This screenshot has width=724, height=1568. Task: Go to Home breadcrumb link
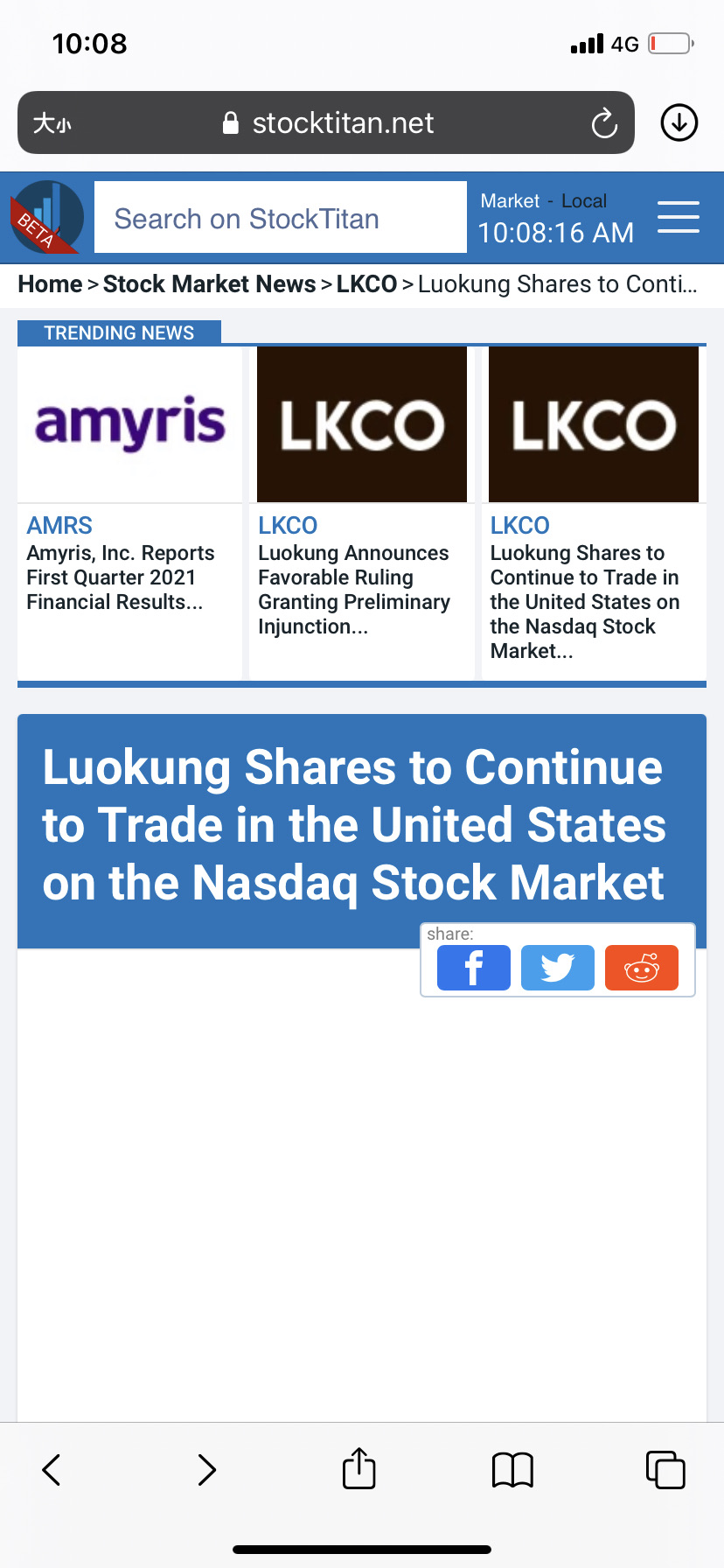[50, 284]
